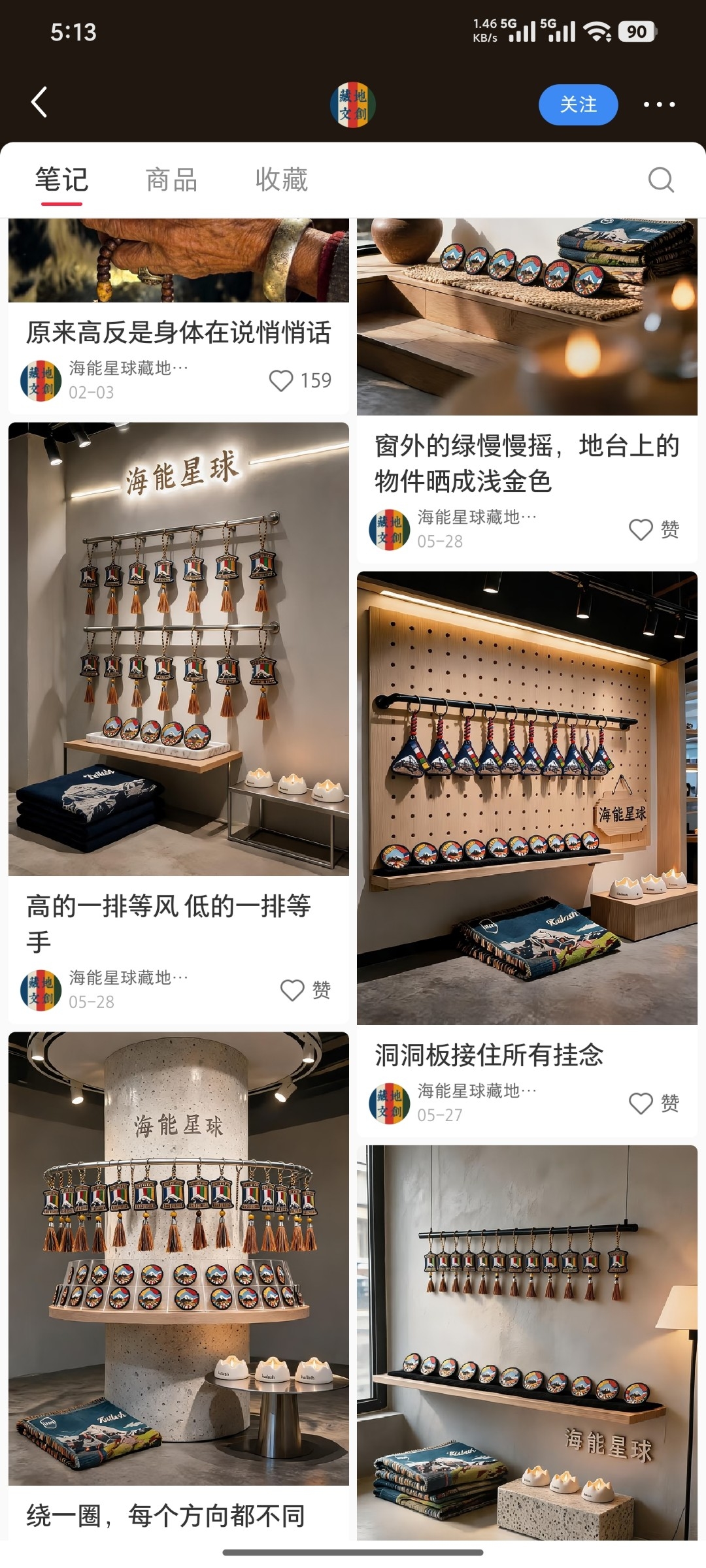Open the note 原来高反是身体在说悄悄话
The width and height of the screenshot is (706, 1568).
pyautogui.click(x=178, y=333)
